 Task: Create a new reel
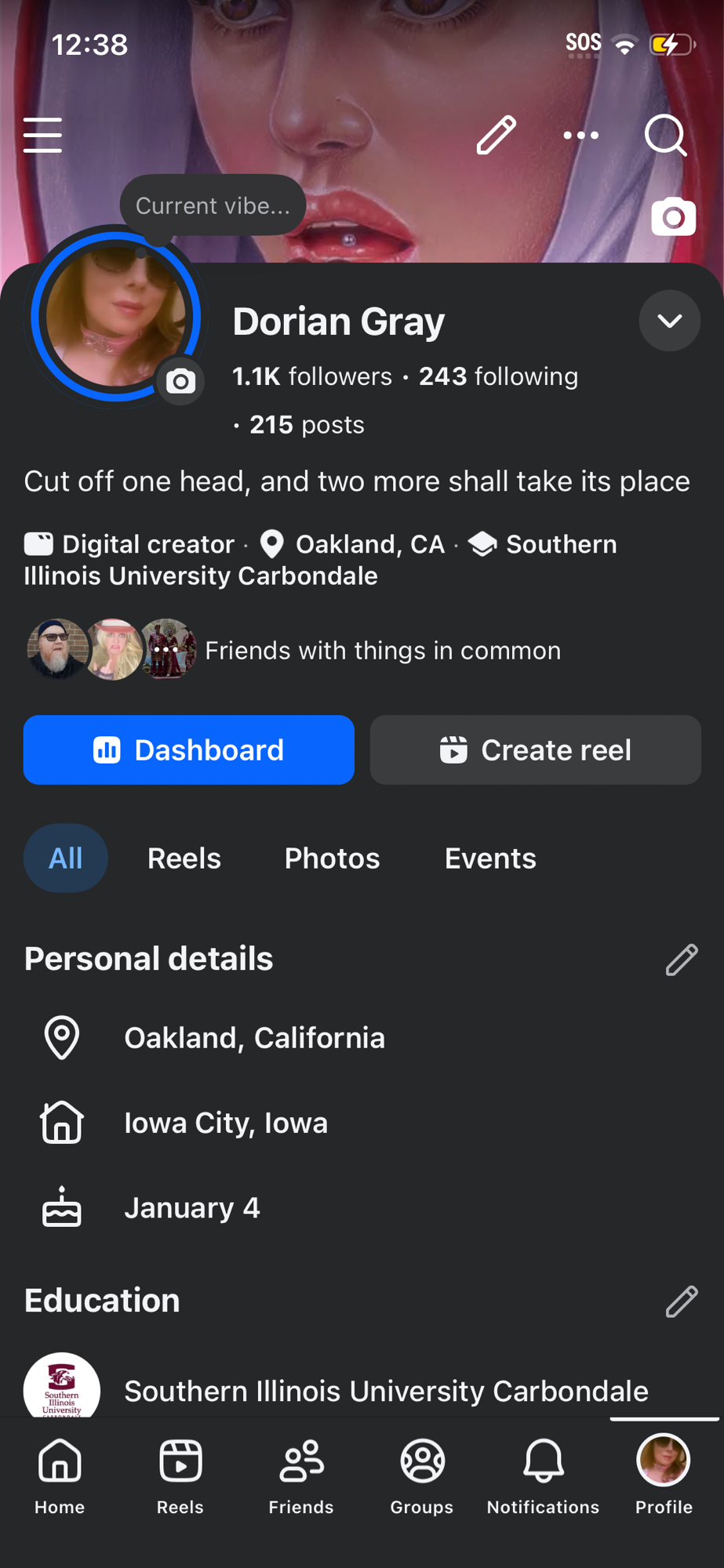click(536, 750)
